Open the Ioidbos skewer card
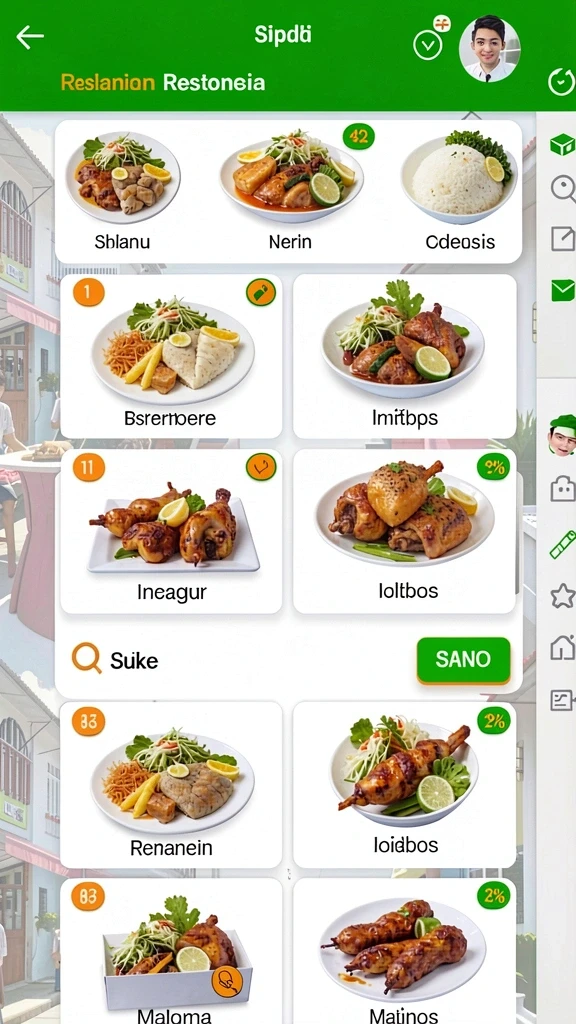Image resolution: width=576 pixels, height=1024 pixels. click(x=404, y=784)
